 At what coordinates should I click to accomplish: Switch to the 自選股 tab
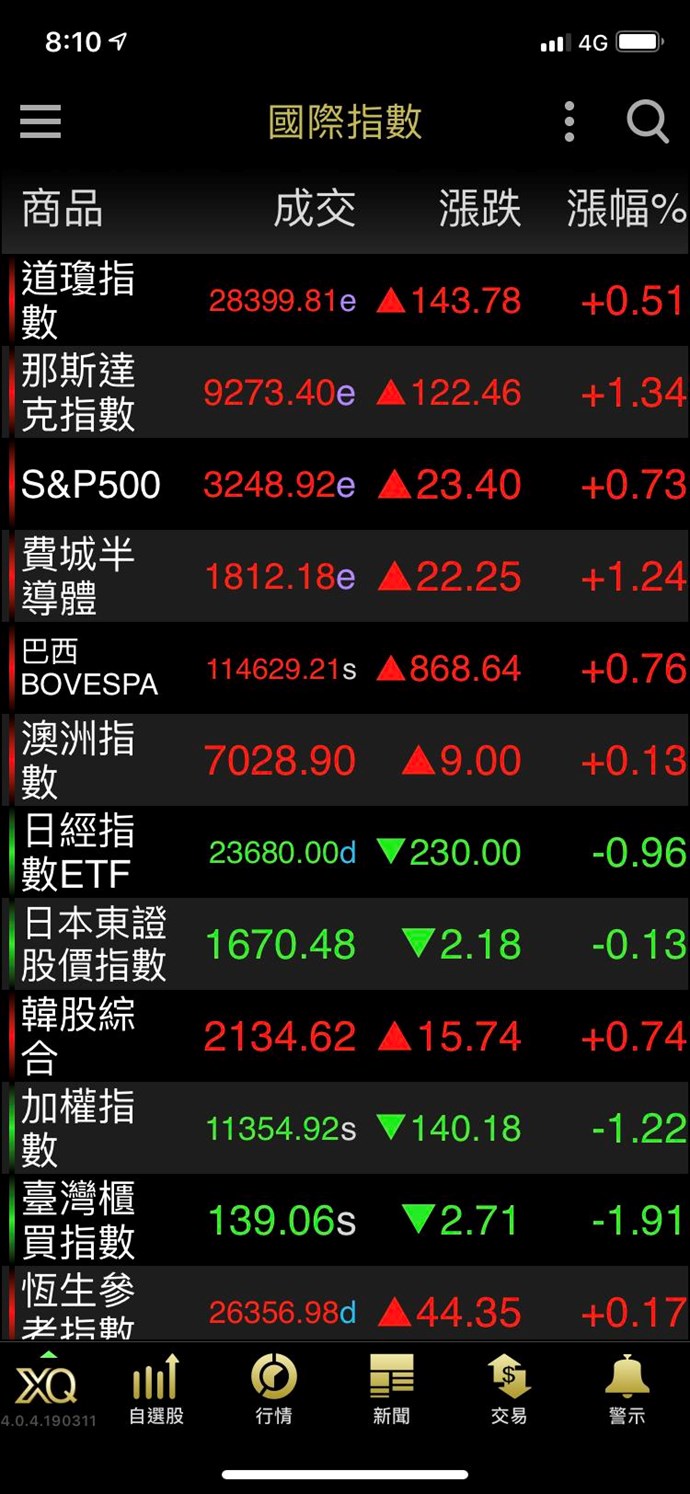(x=156, y=1388)
